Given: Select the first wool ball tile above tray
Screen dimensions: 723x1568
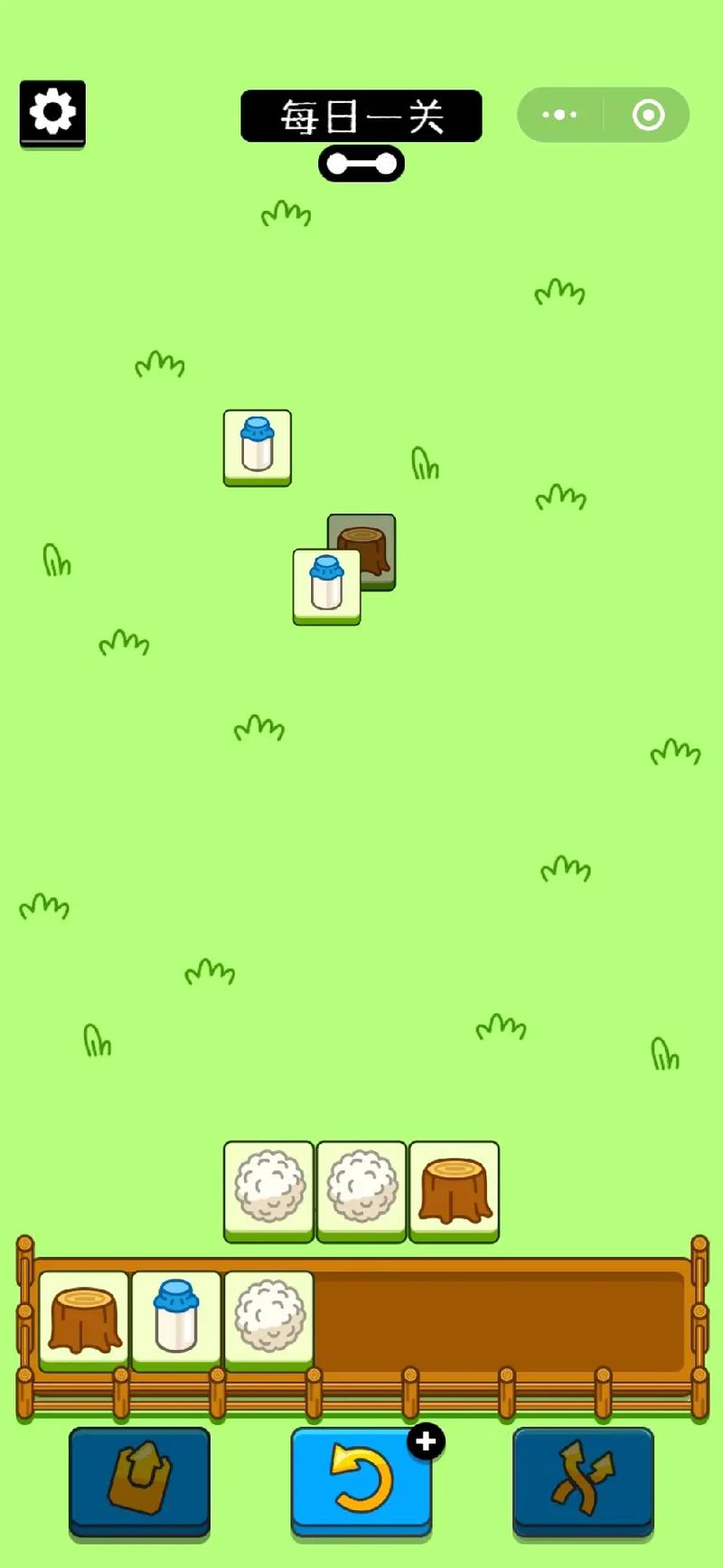Looking at the screenshot, I should (268, 1189).
